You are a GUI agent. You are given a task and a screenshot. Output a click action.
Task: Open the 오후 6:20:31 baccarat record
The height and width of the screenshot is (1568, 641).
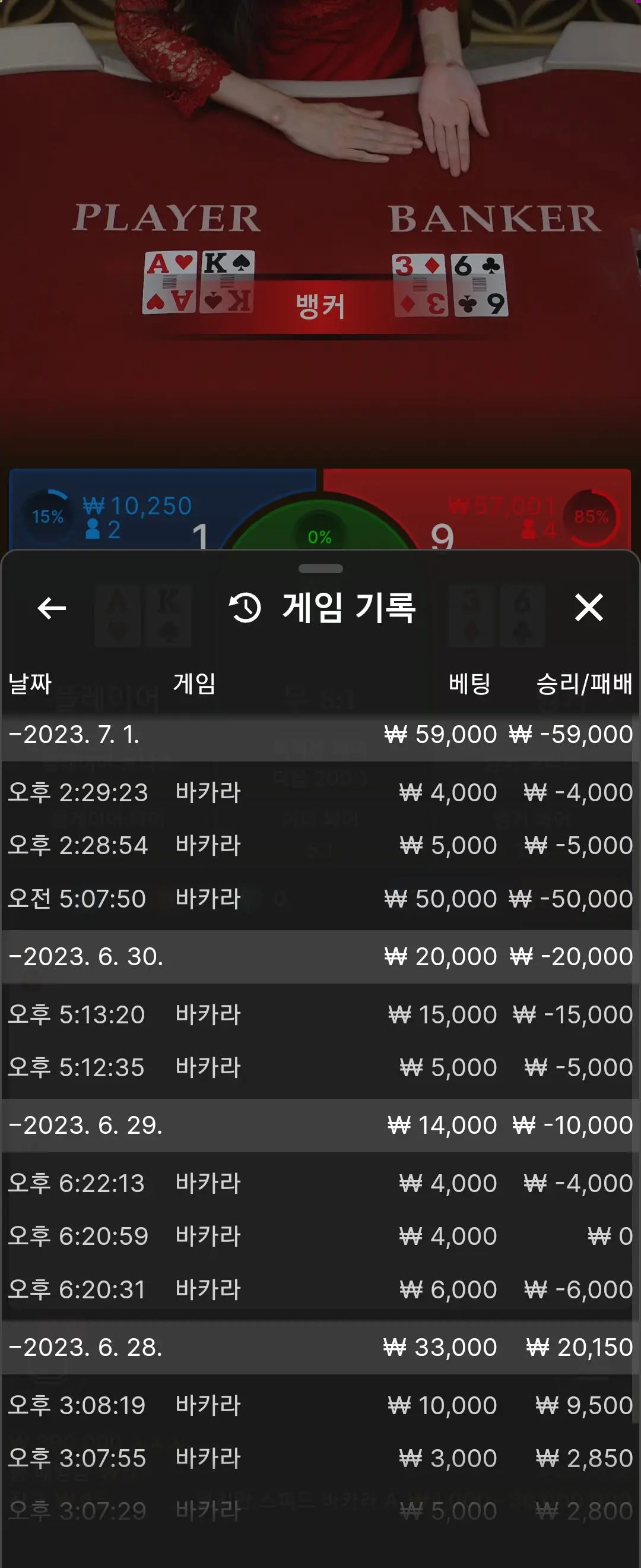320,1290
